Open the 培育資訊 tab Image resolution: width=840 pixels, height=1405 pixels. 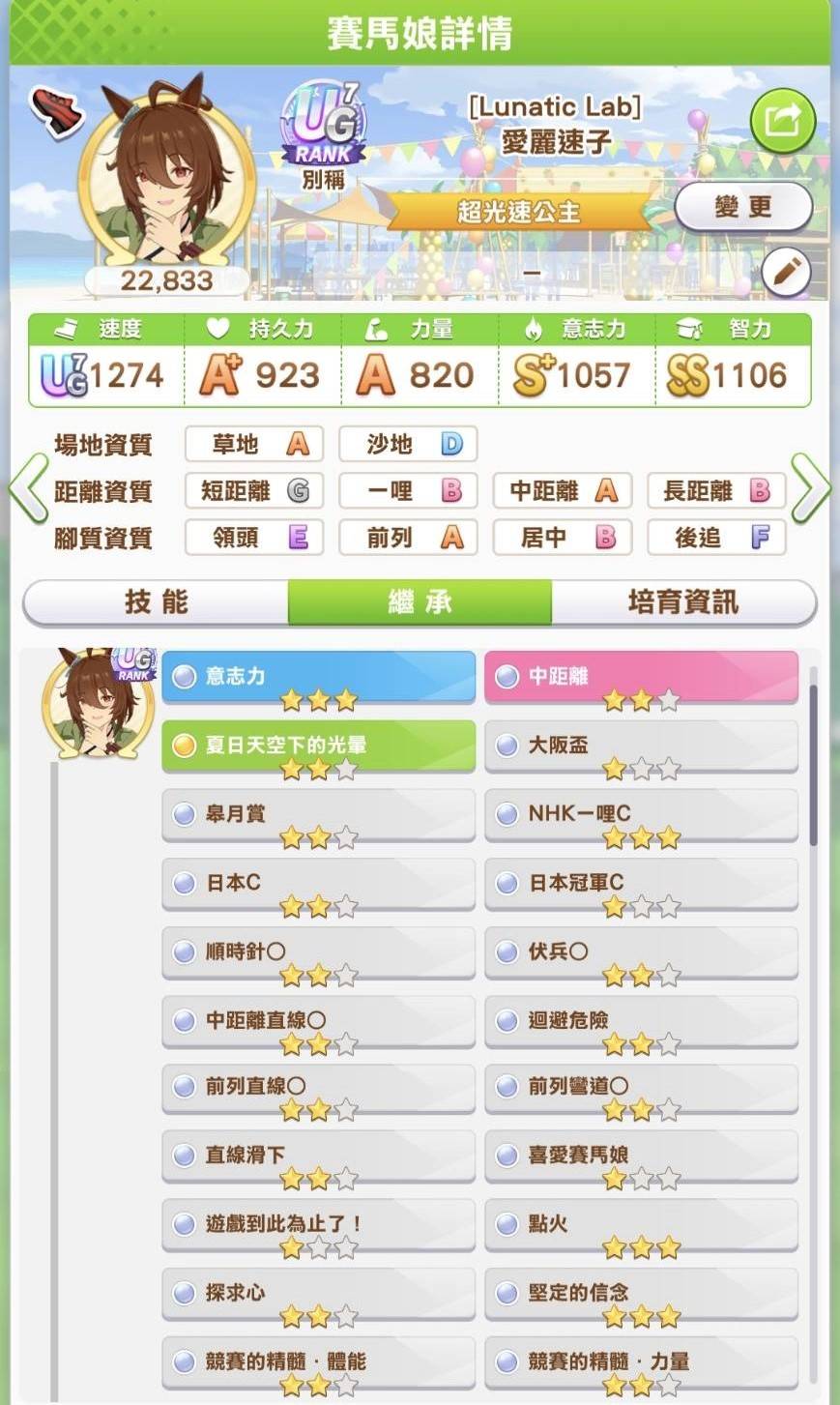[682, 602]
